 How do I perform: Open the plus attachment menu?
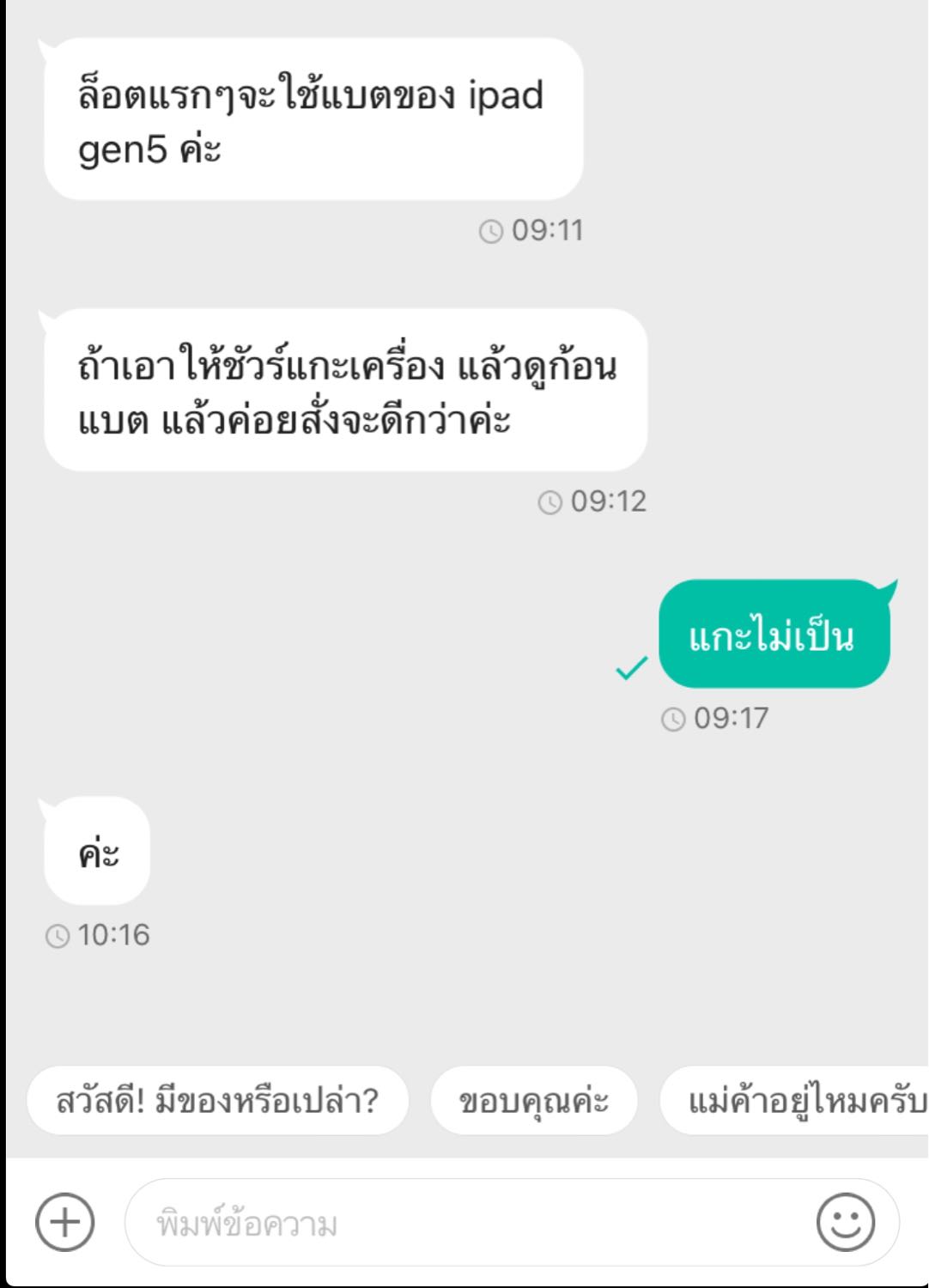click(65, 1222)
